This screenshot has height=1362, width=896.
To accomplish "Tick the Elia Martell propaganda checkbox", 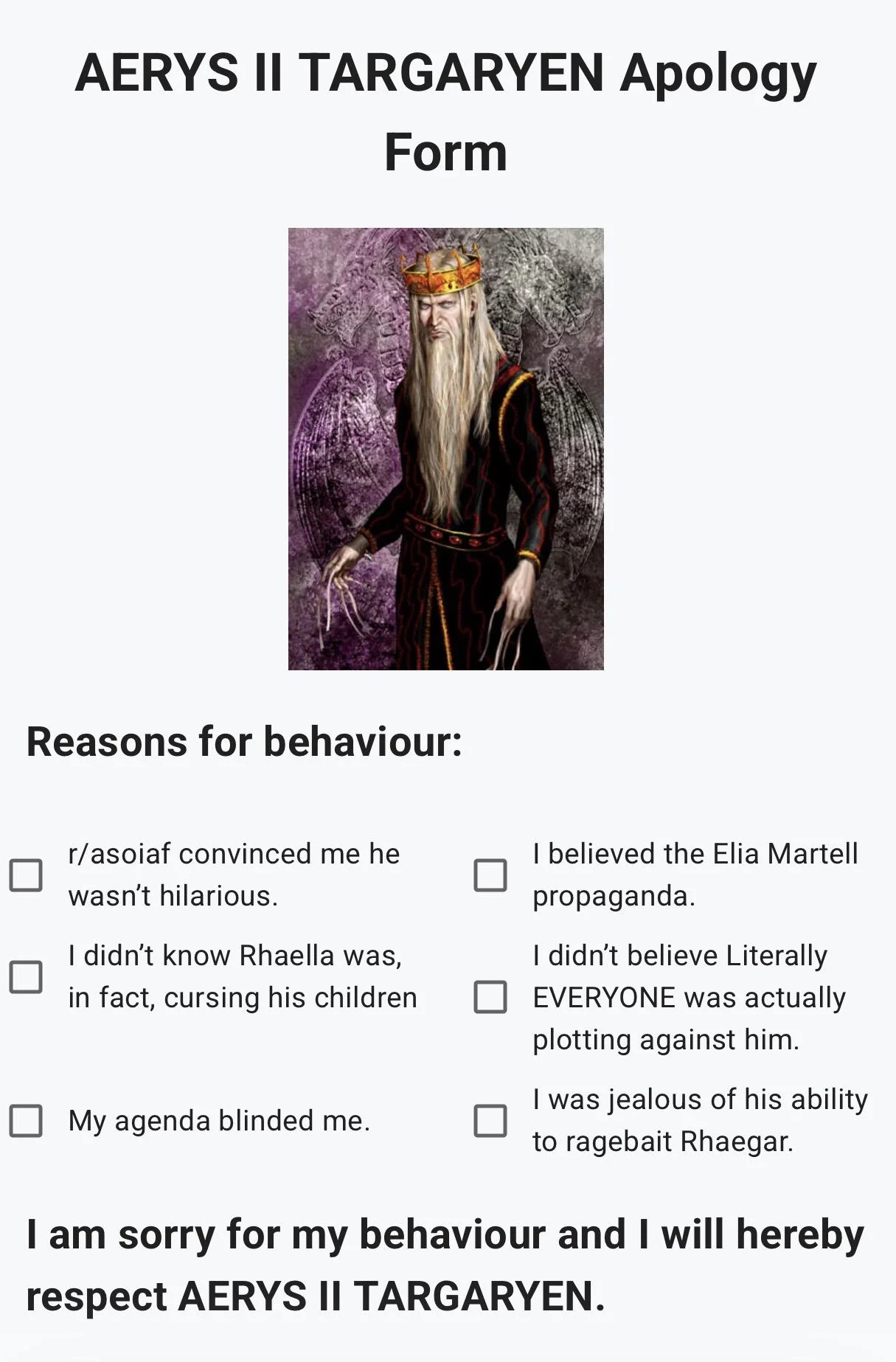I will coord(490,875).
